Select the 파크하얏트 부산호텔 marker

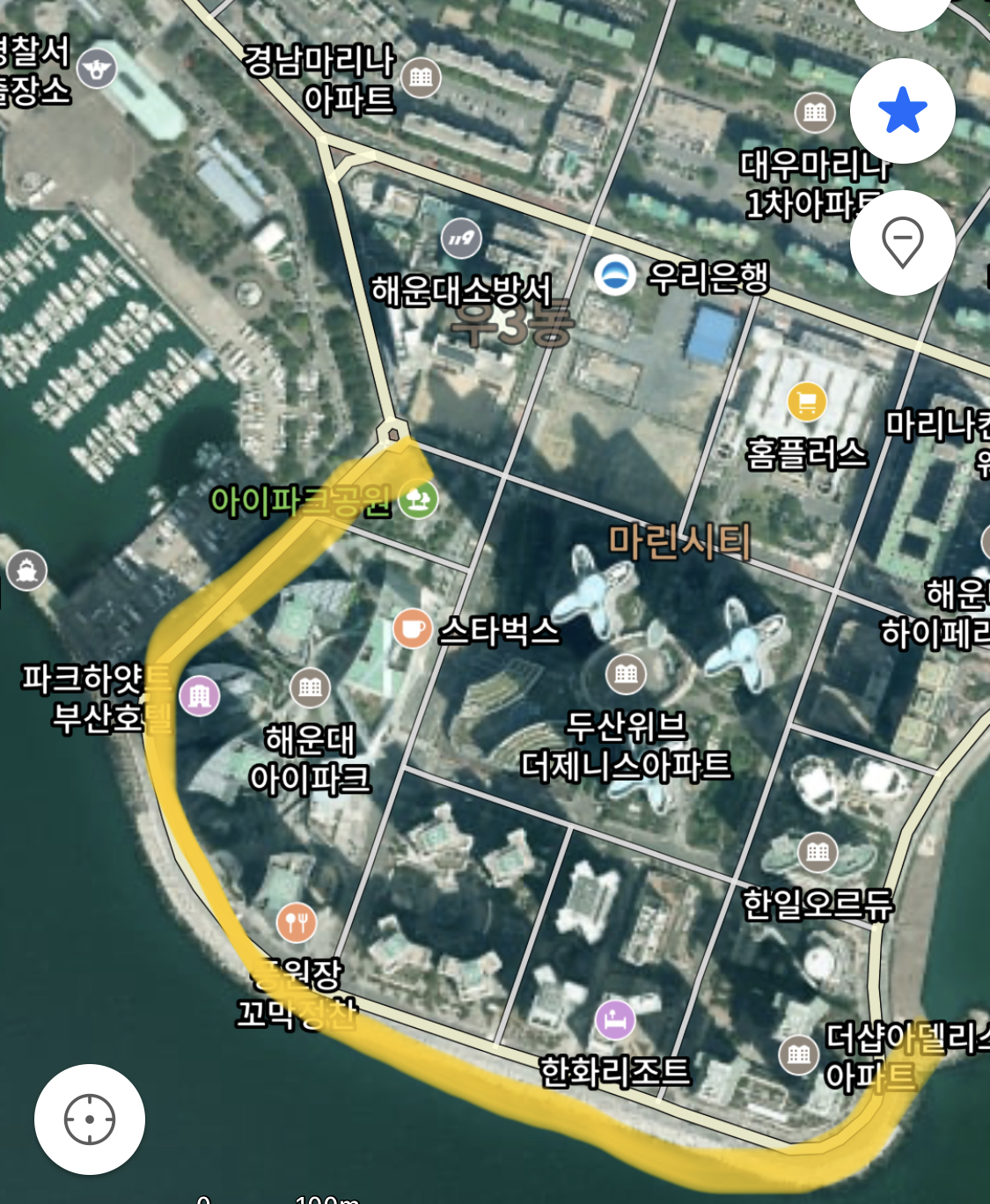(200, 696)
